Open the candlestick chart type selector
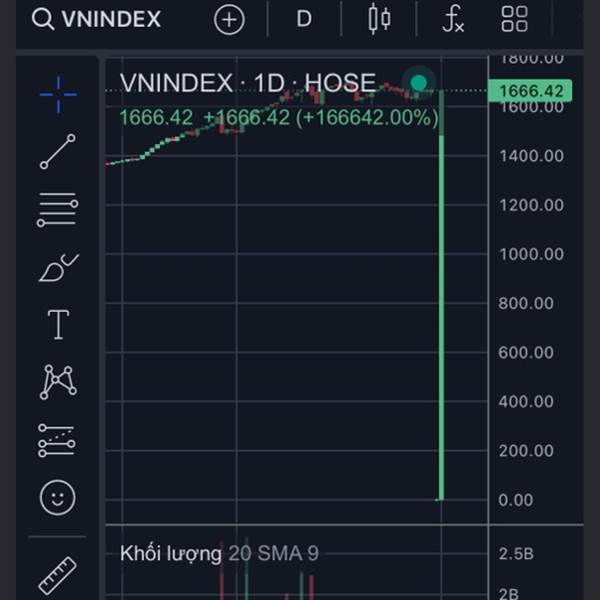Screen dimensions: 600x600 pos(379,19)
